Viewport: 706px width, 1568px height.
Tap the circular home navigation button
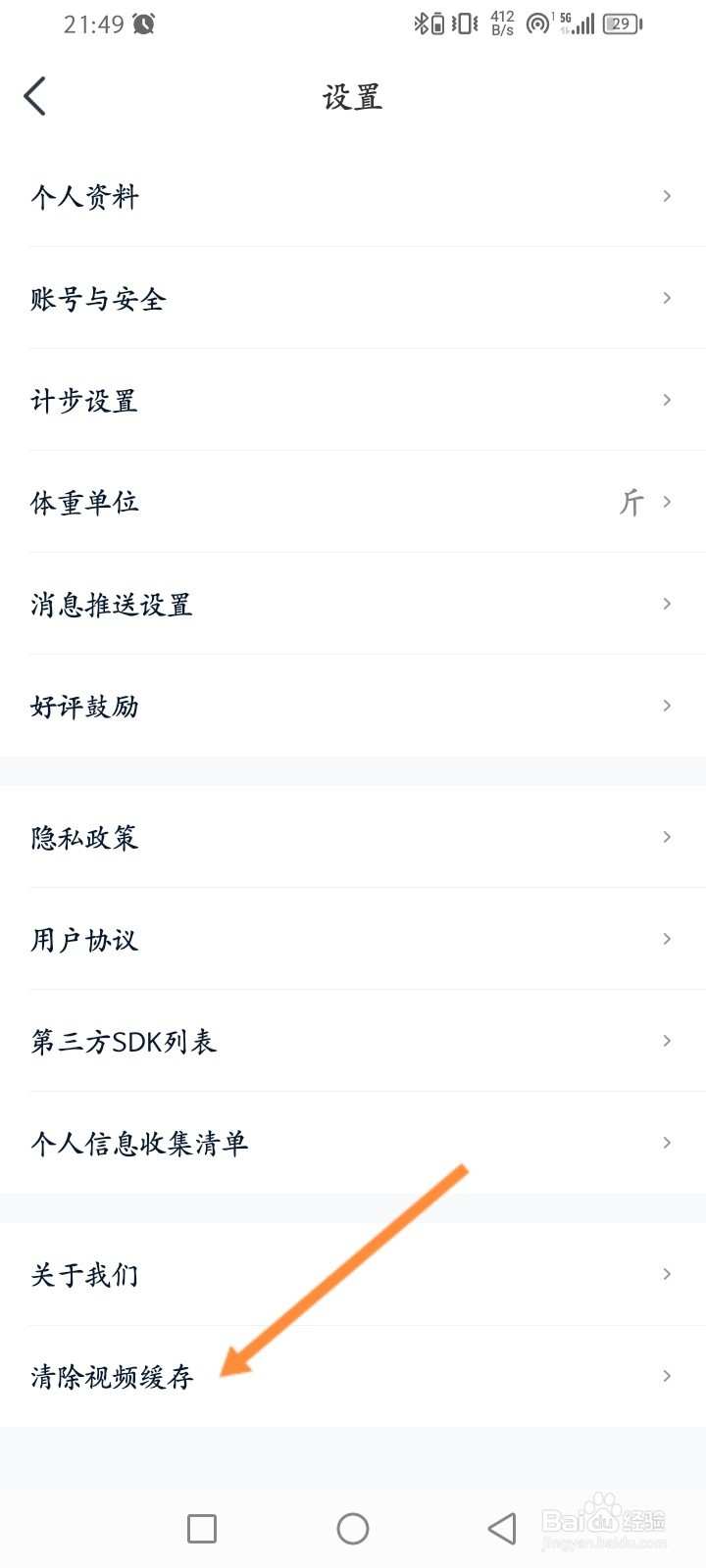pos(353,1527)
